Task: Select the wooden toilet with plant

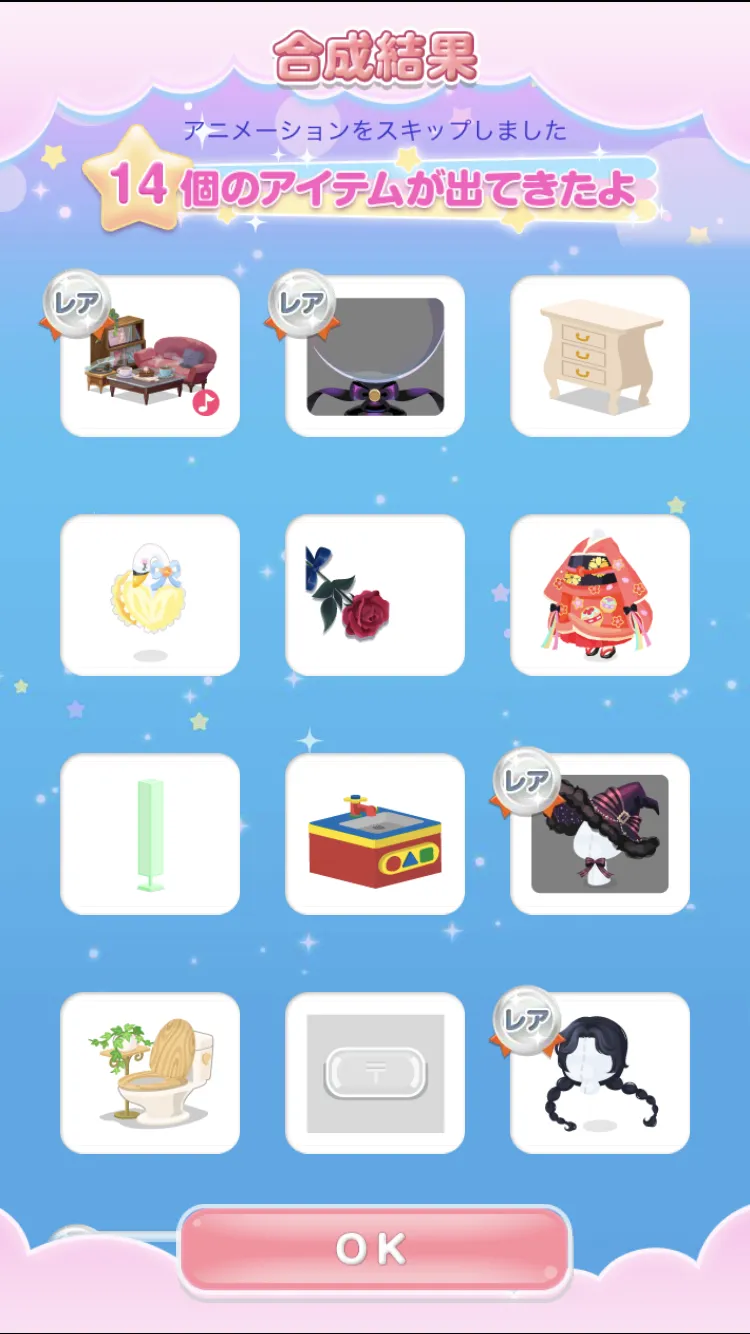Action: (150, 1073)
